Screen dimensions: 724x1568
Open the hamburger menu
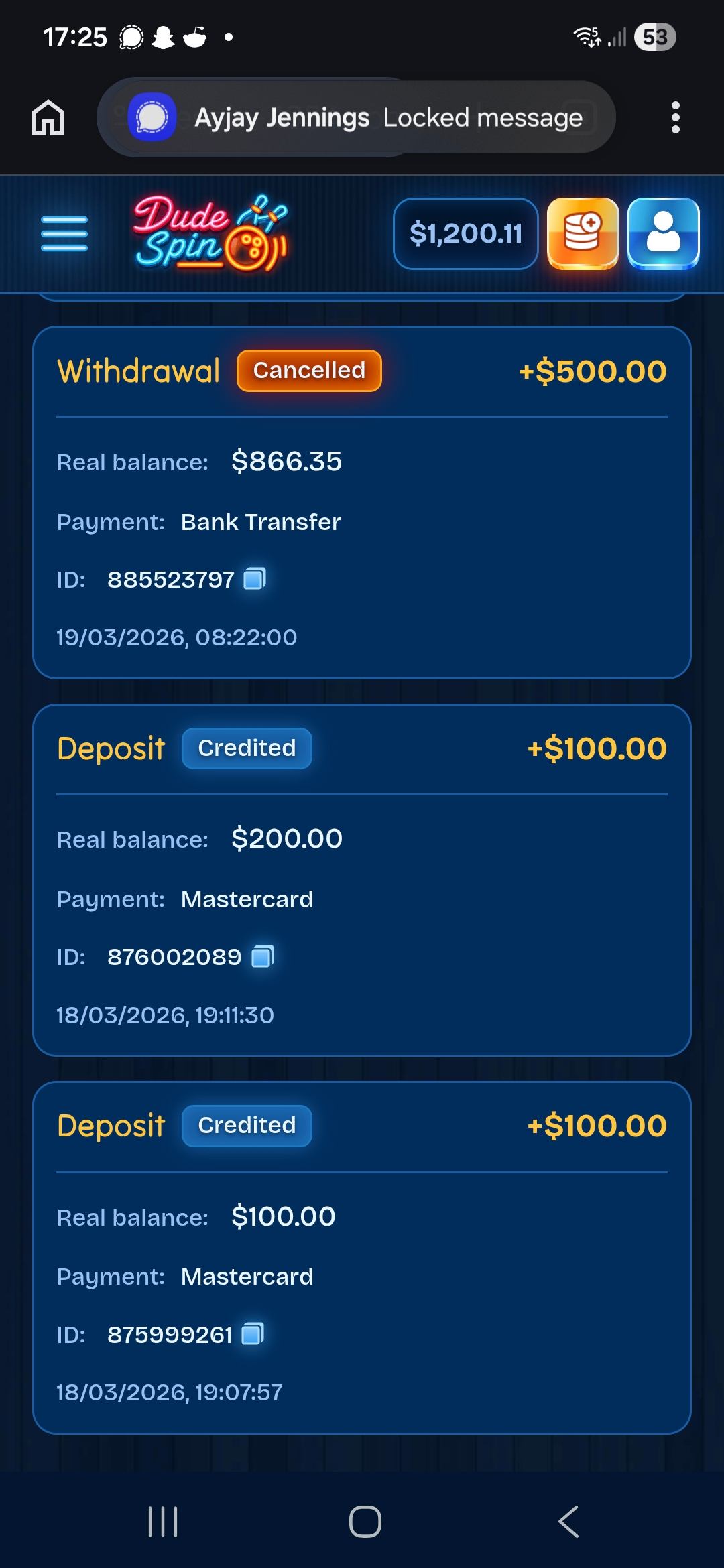coord(64,234)
